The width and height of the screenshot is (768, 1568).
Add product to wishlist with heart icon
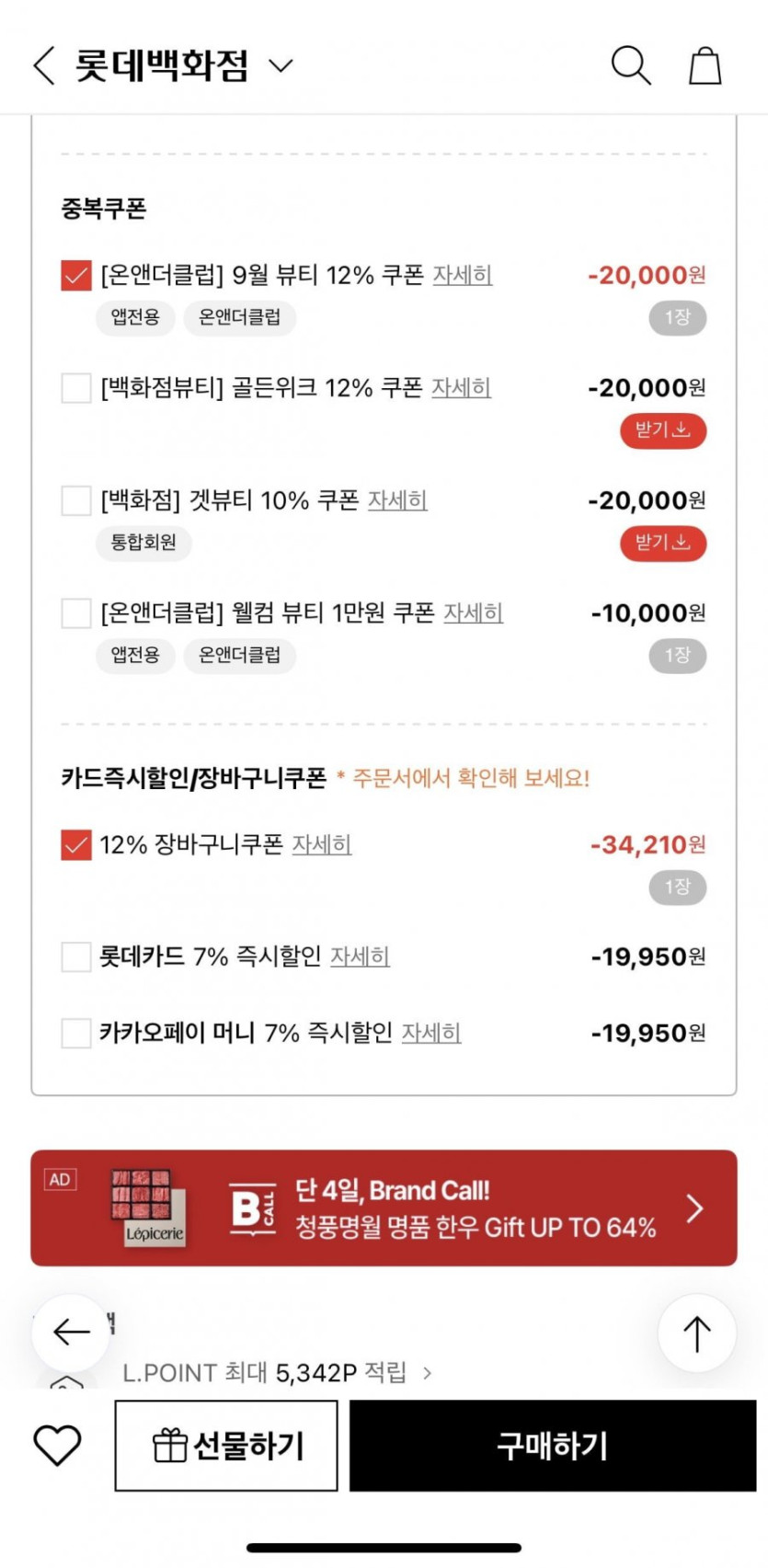[57, 1446]
